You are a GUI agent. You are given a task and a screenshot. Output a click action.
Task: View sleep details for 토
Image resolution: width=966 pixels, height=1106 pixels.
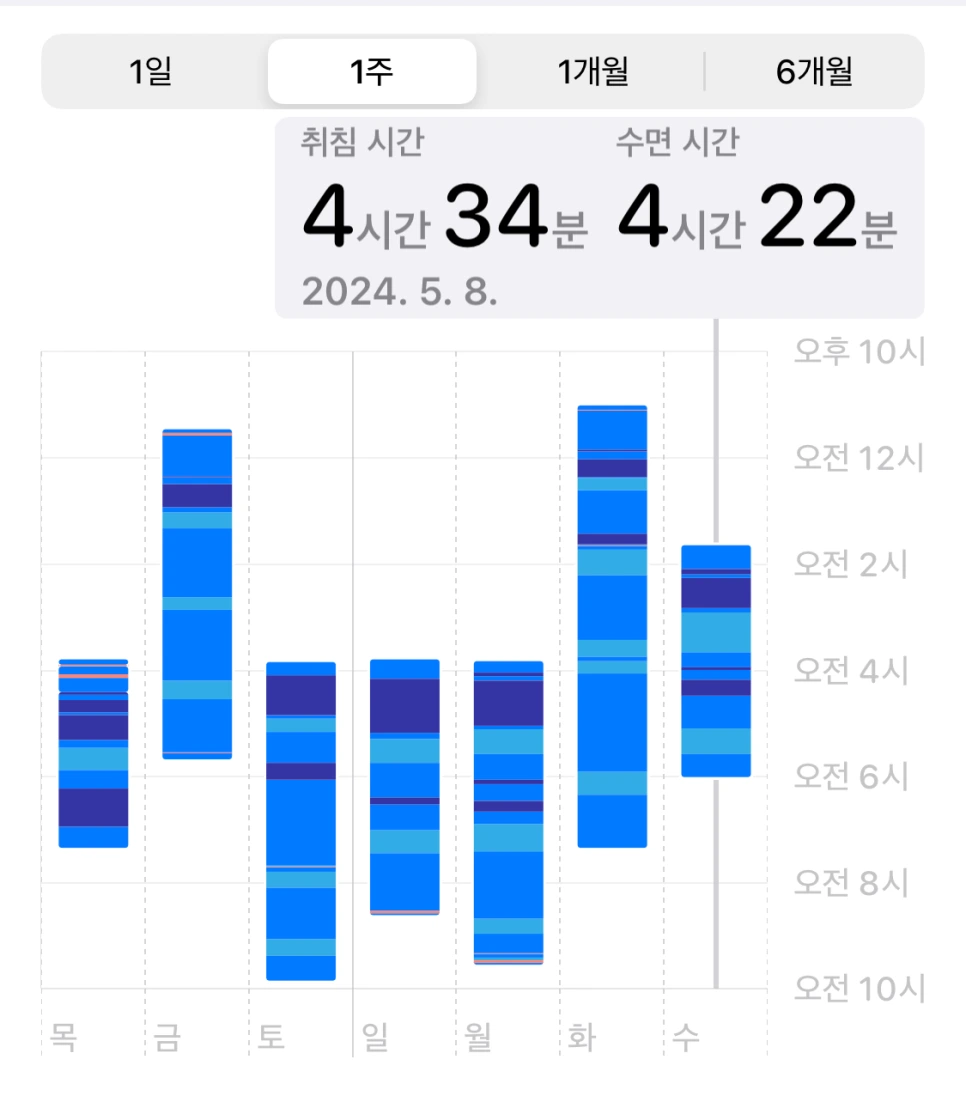click(301, 821)
